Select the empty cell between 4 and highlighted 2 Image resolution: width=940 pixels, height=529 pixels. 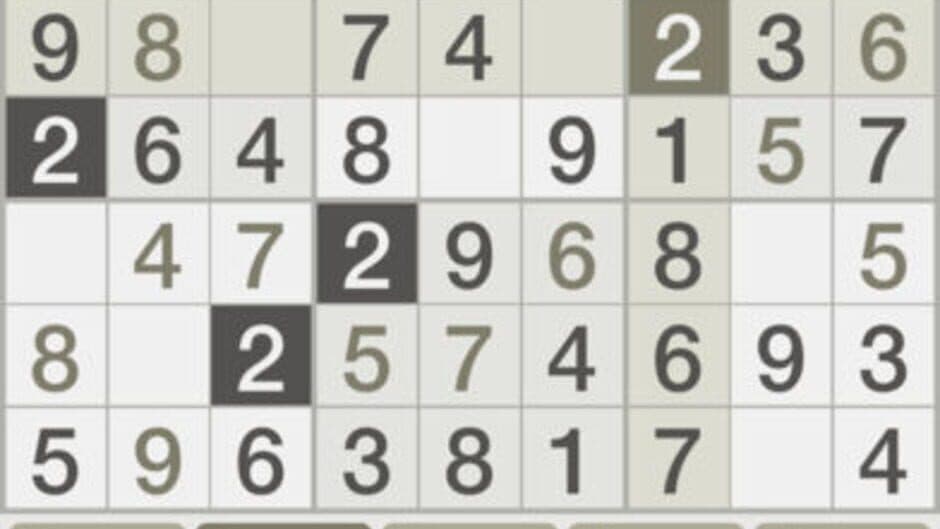point(572,47)
